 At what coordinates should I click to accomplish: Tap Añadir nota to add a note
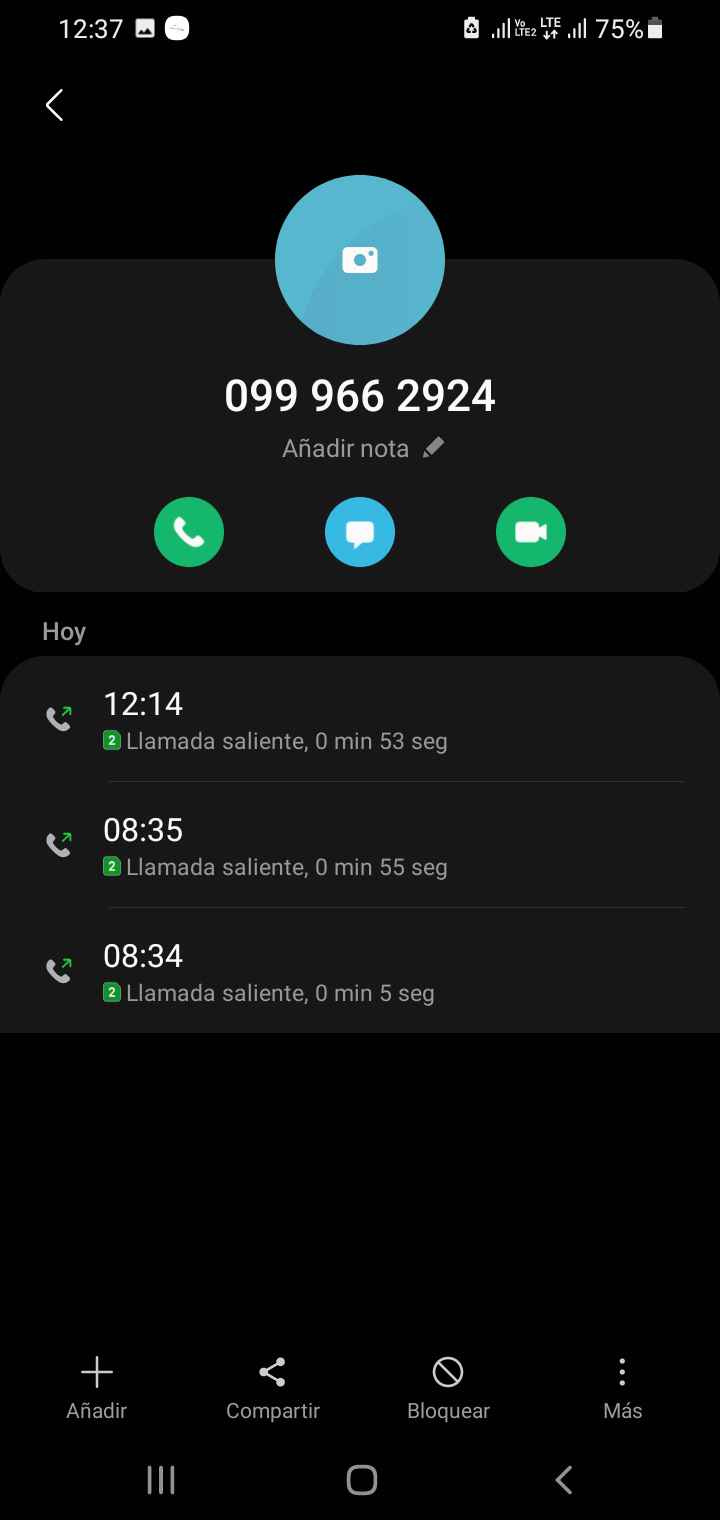click(362, 449)
